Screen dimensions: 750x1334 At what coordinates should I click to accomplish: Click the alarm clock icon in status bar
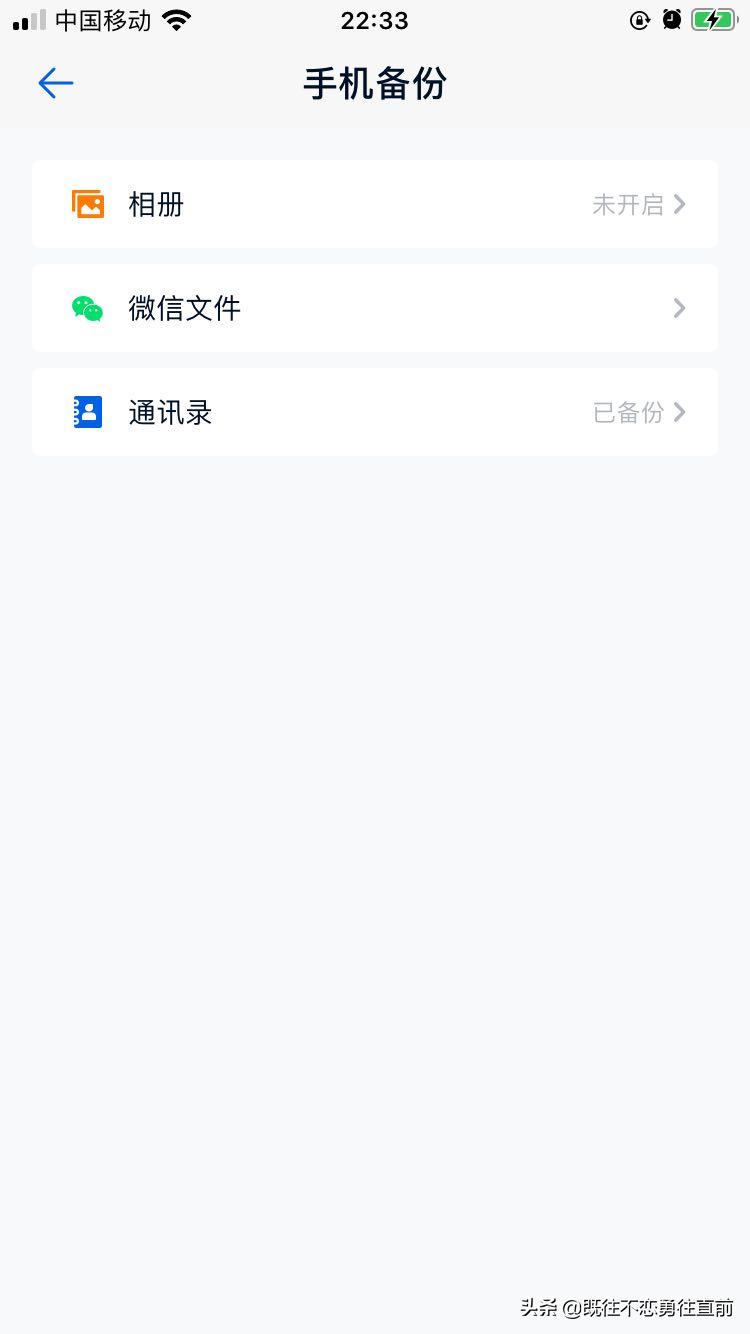(672, 19)
